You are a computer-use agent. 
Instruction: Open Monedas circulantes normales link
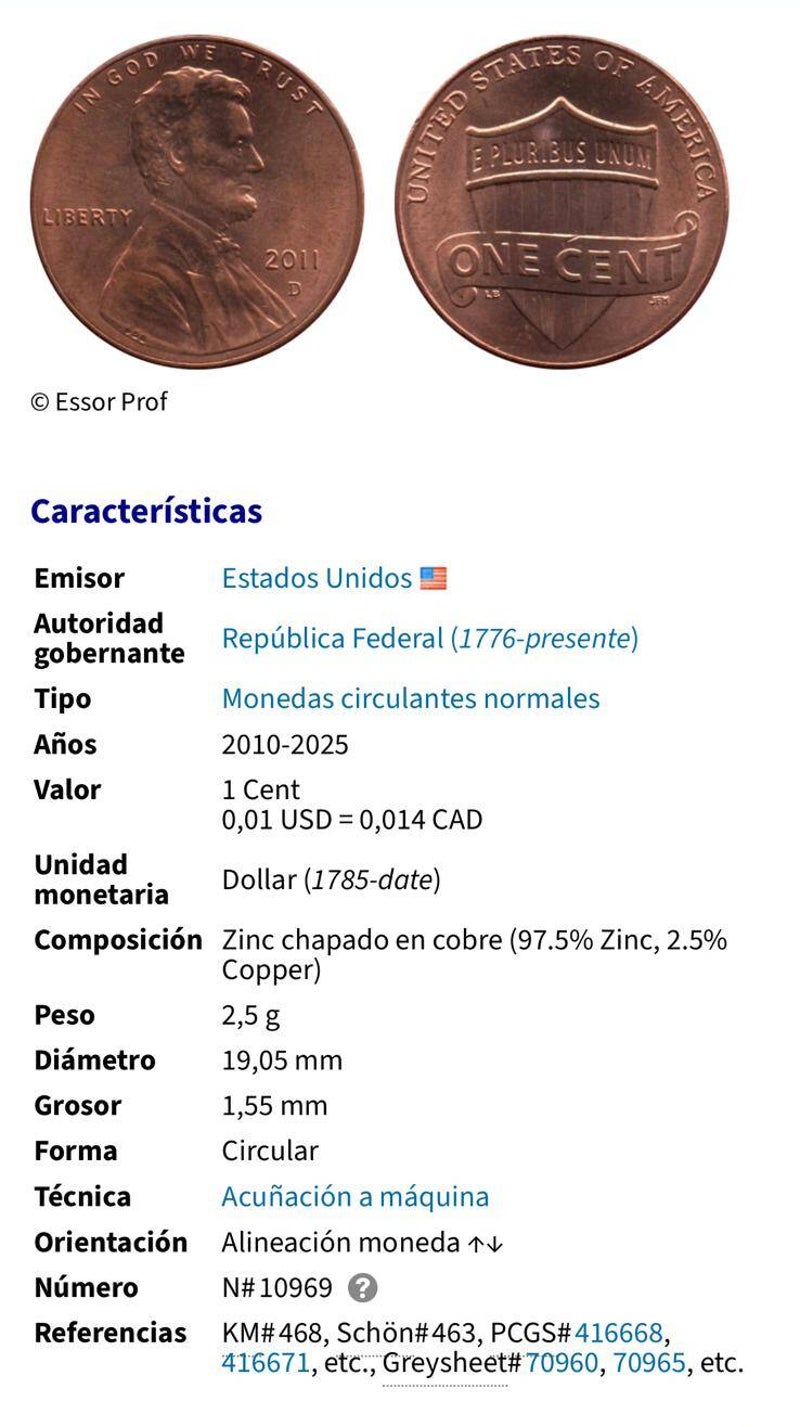(x=410, y=698)
